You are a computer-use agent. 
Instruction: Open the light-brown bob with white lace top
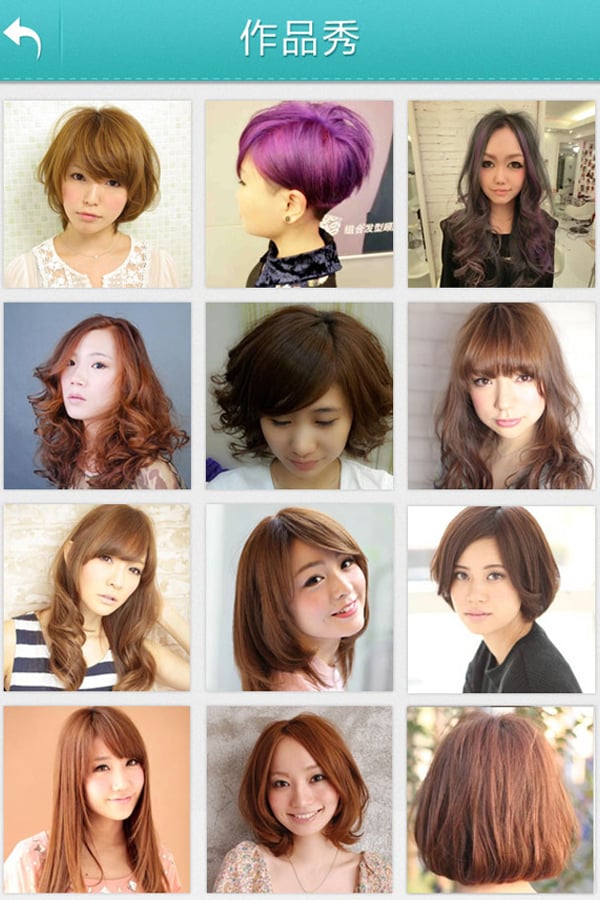97,194
